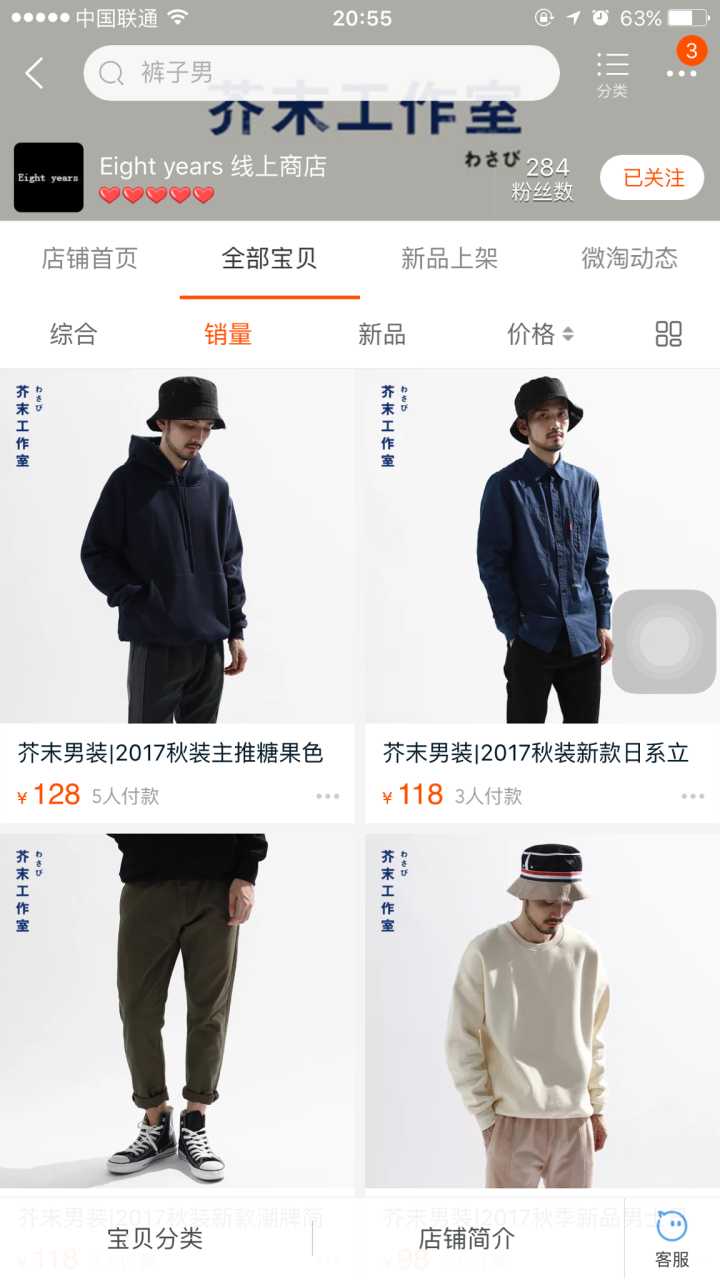
Task: Sort products by 综合
Action: (x=74, y=334)
